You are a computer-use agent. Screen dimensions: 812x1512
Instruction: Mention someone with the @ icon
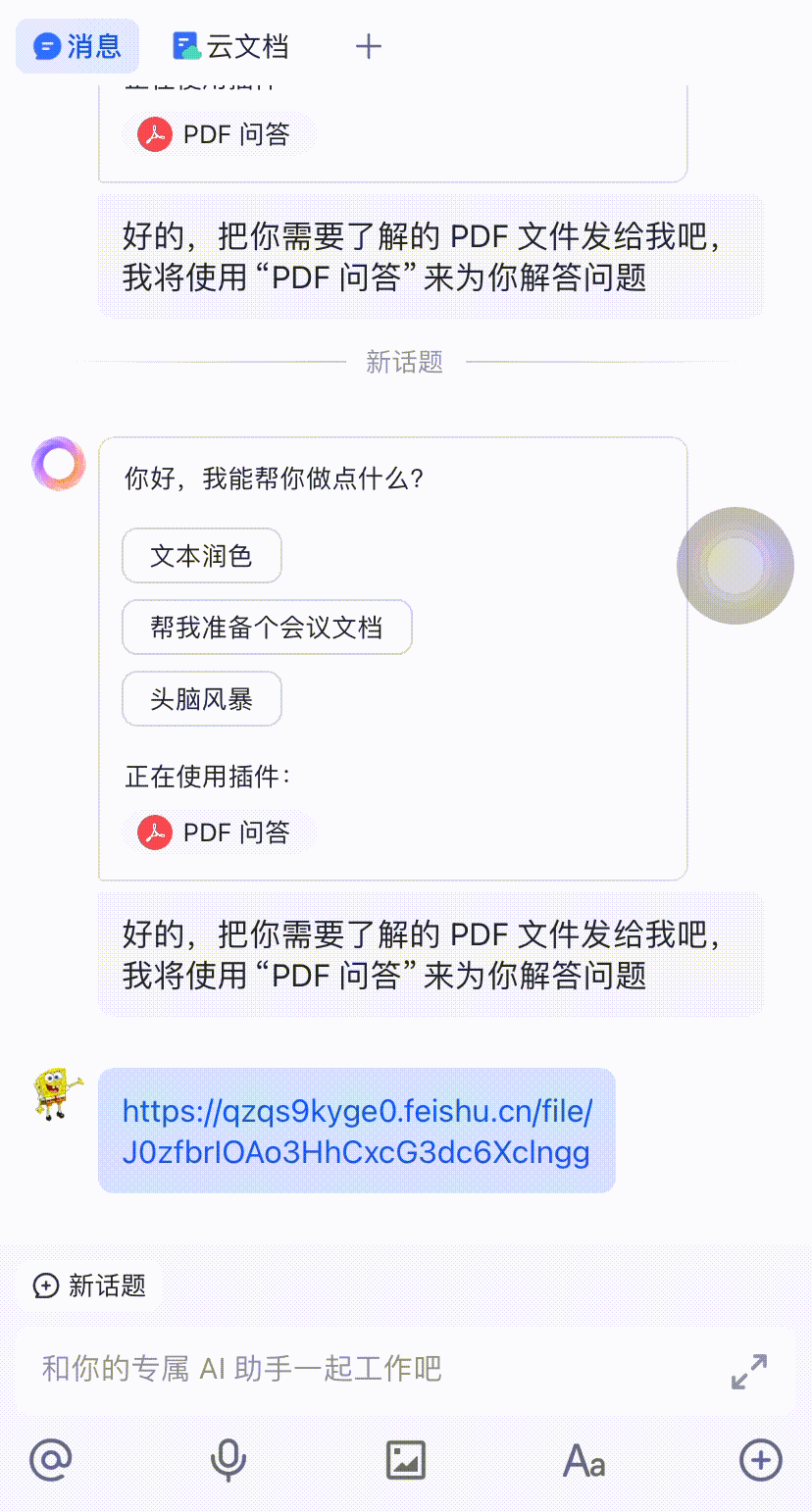click(x=51, y=1460)
